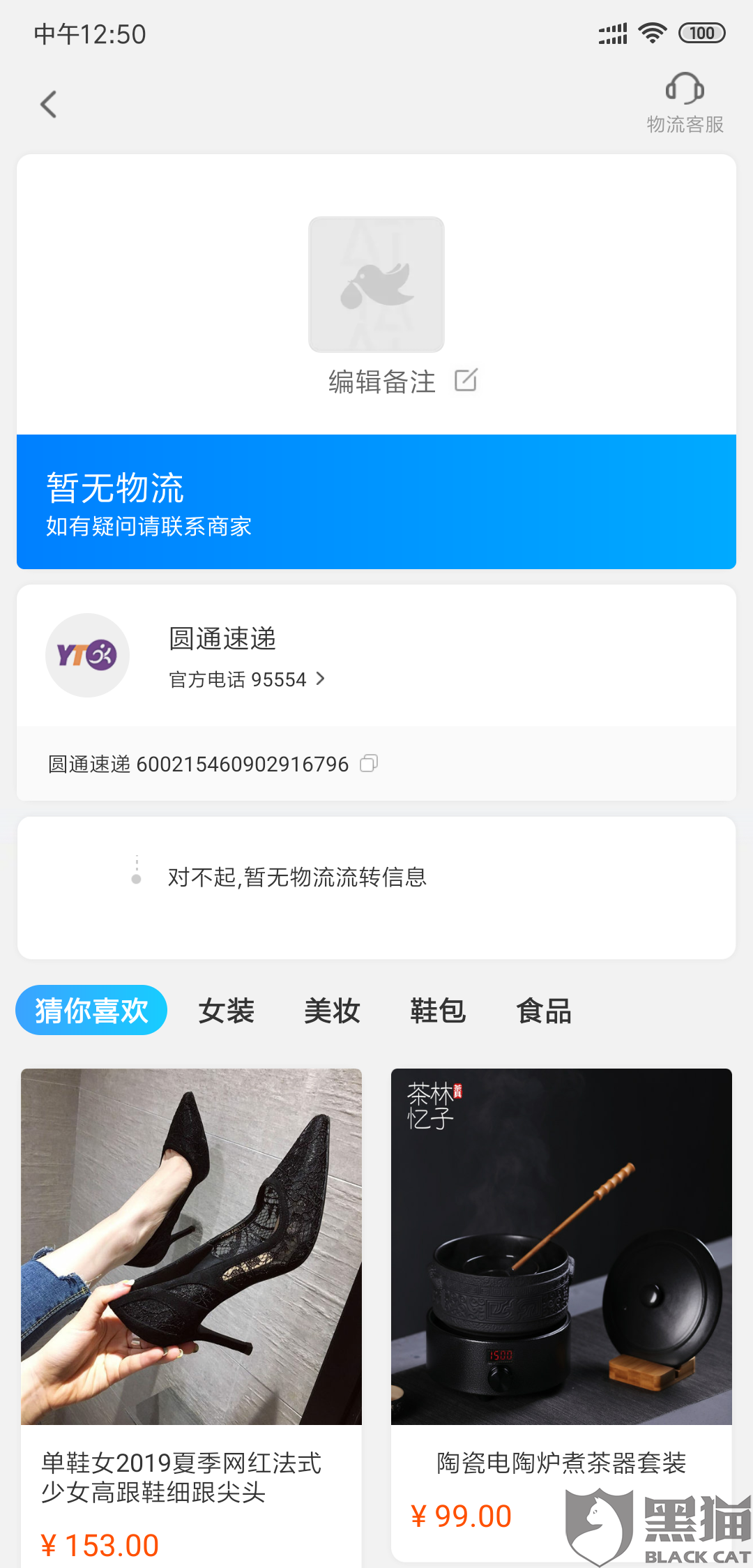
Task: Switch to the 女装 category
Action: click(226, 1011)
